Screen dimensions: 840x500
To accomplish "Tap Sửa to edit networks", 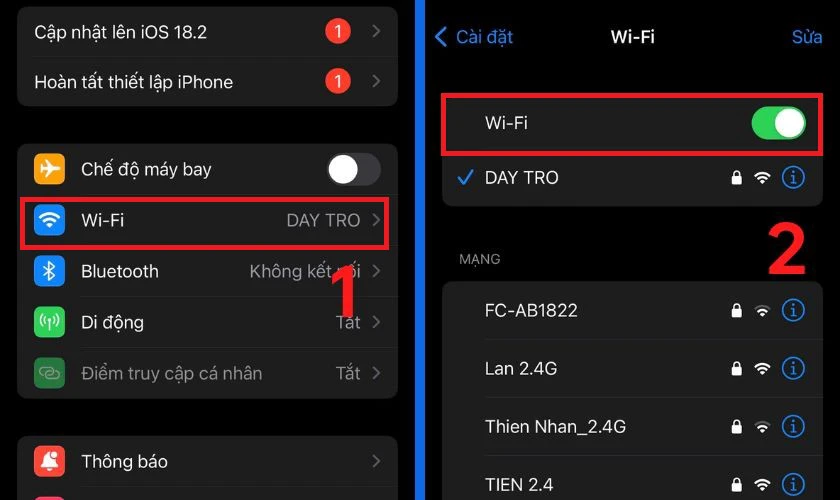I will 806,37.
